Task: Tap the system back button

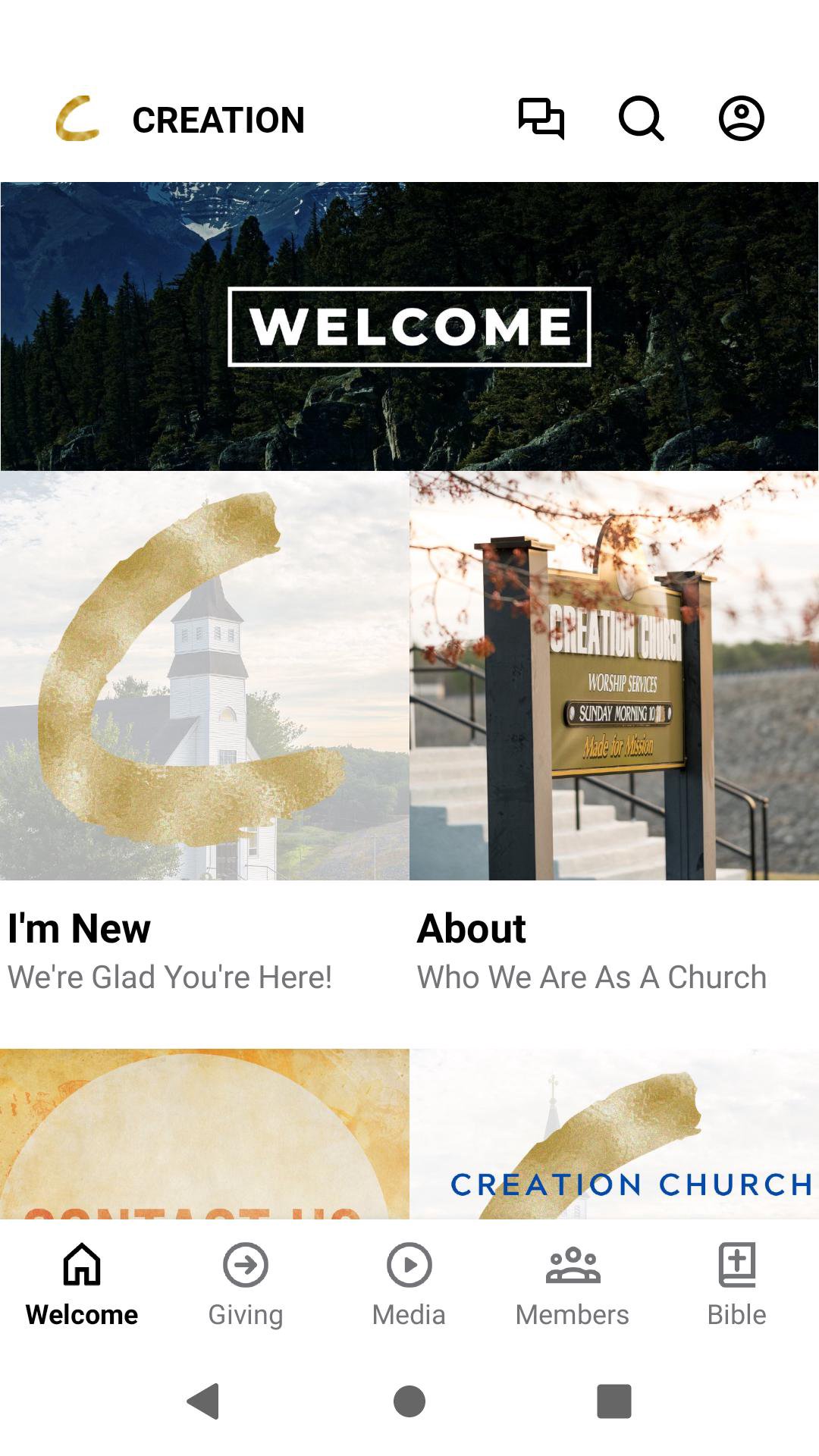Action: tap(203, 1401)
